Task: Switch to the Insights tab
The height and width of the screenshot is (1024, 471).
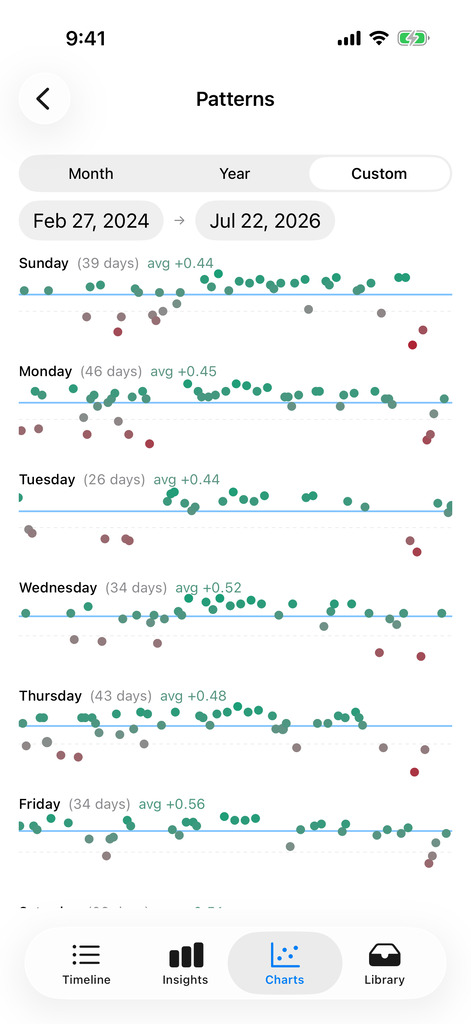Action: (x=186, y=963)
